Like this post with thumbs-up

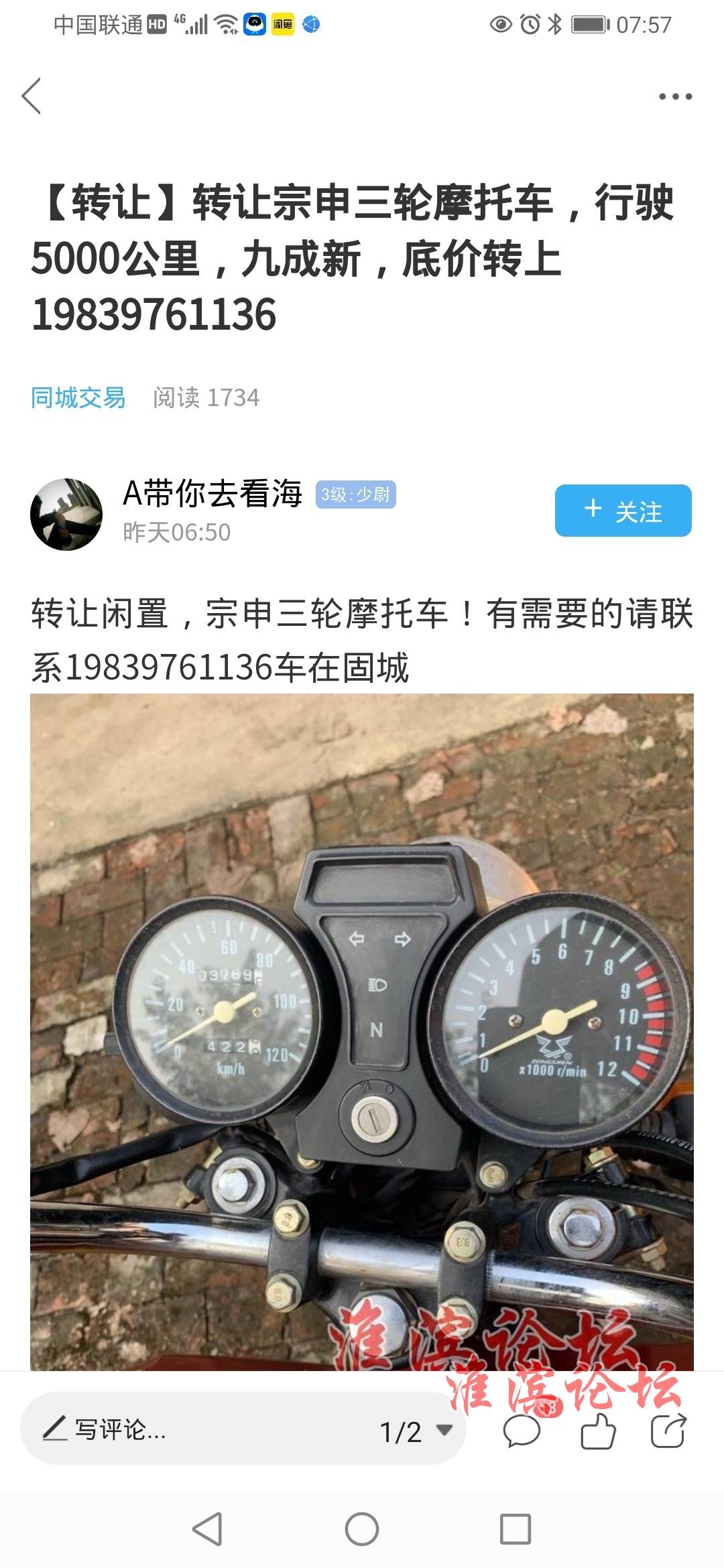598,1431
